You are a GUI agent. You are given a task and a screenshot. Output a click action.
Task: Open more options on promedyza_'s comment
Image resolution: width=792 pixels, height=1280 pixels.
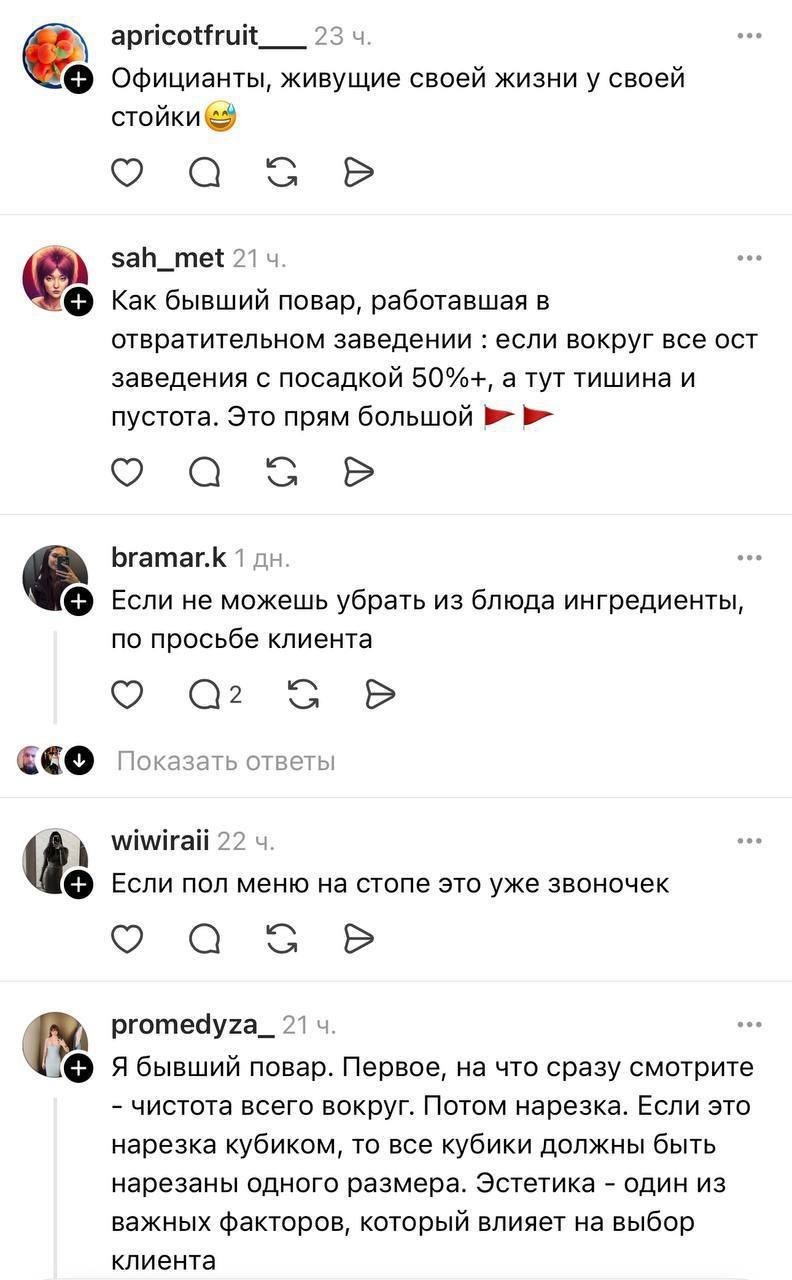click(x=749, y=1025)
